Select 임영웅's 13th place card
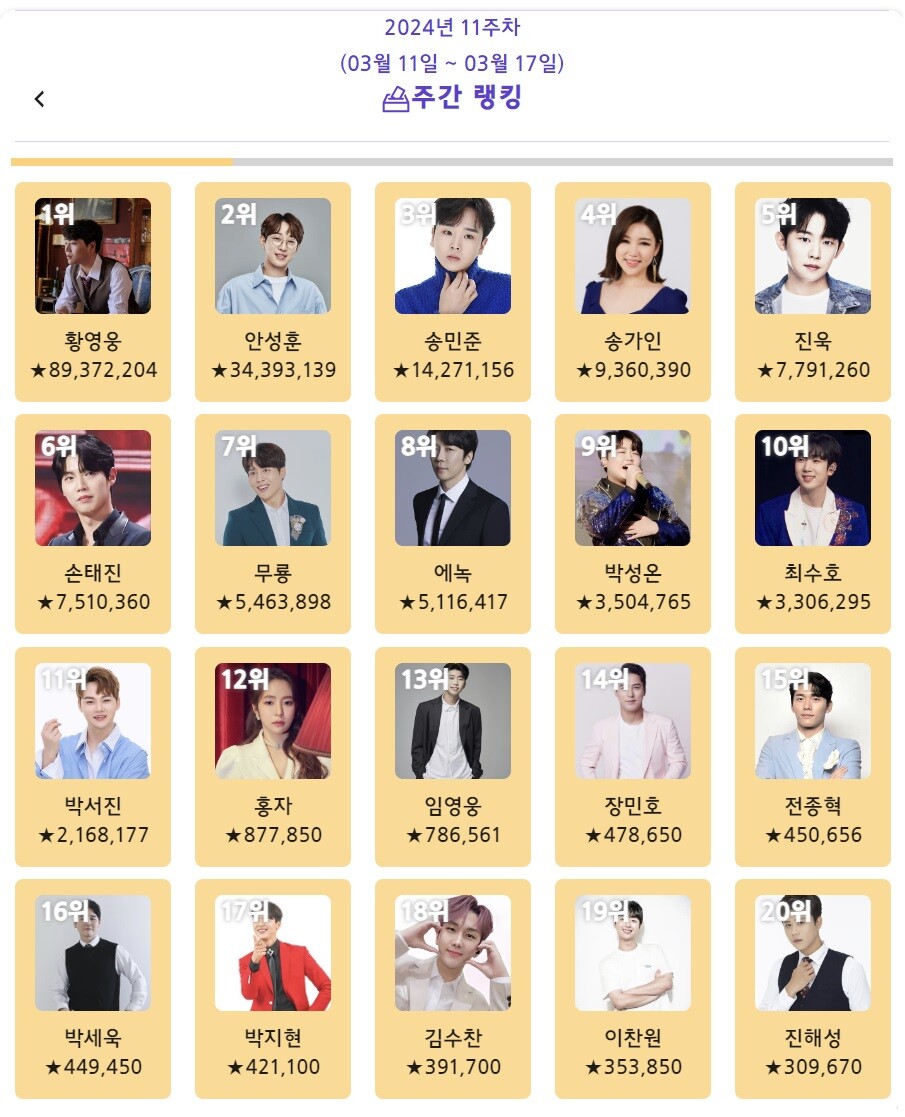905x1117 pixels. click(453, 756)
